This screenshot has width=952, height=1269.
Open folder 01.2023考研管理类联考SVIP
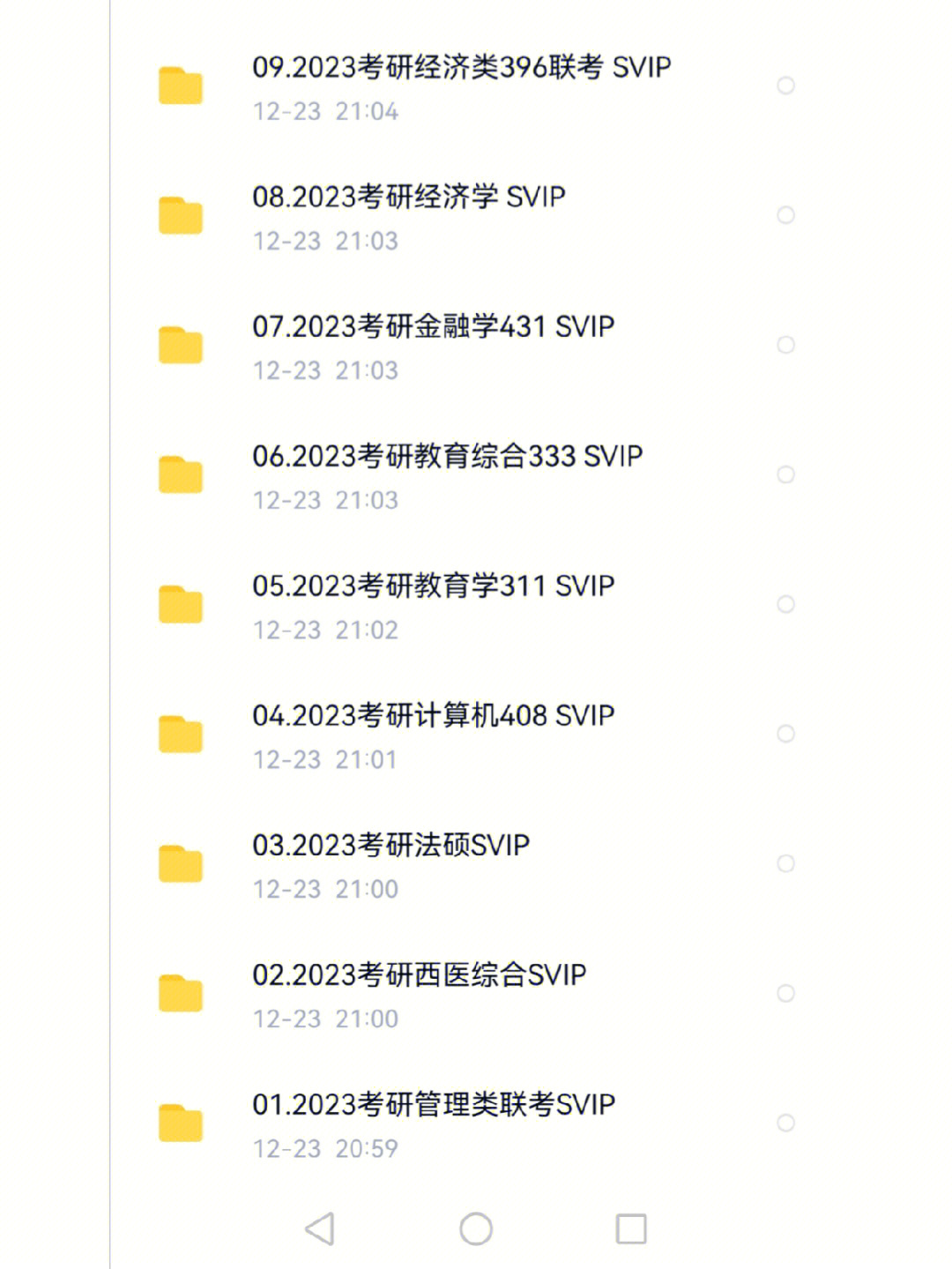tap(433, 1106)
